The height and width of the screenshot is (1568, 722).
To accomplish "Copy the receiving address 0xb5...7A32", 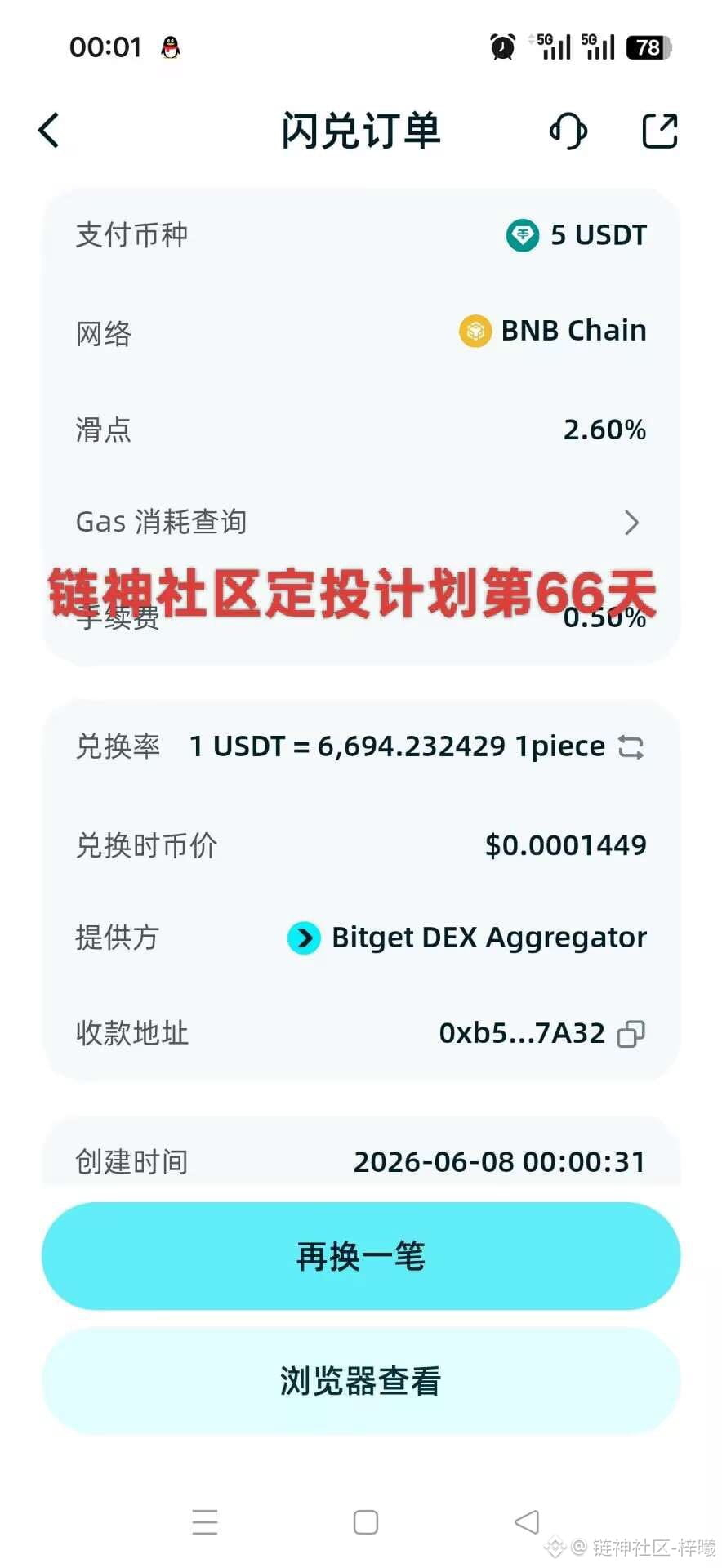I will 631,1034.
